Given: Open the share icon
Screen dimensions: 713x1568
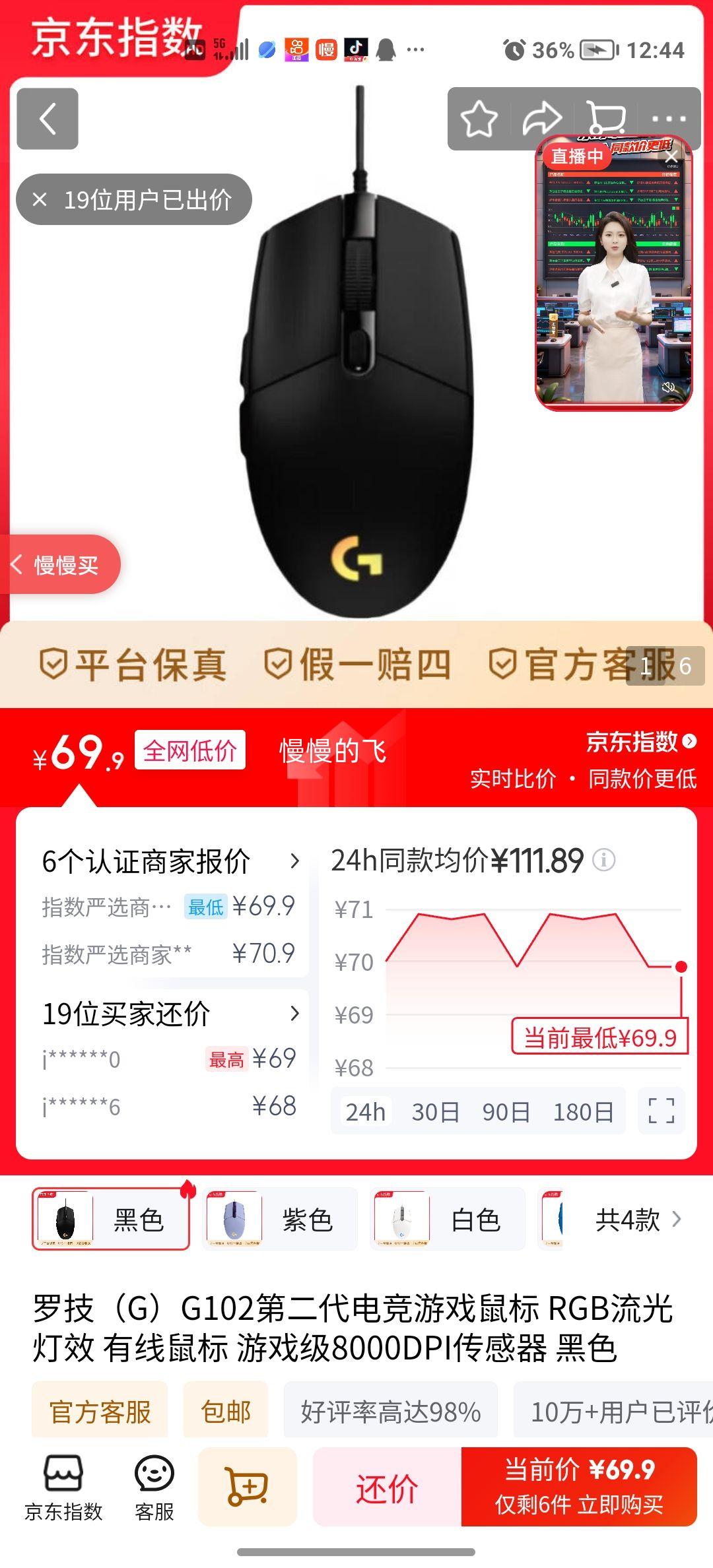Looking at the screenshot, I should click(541, 120).
